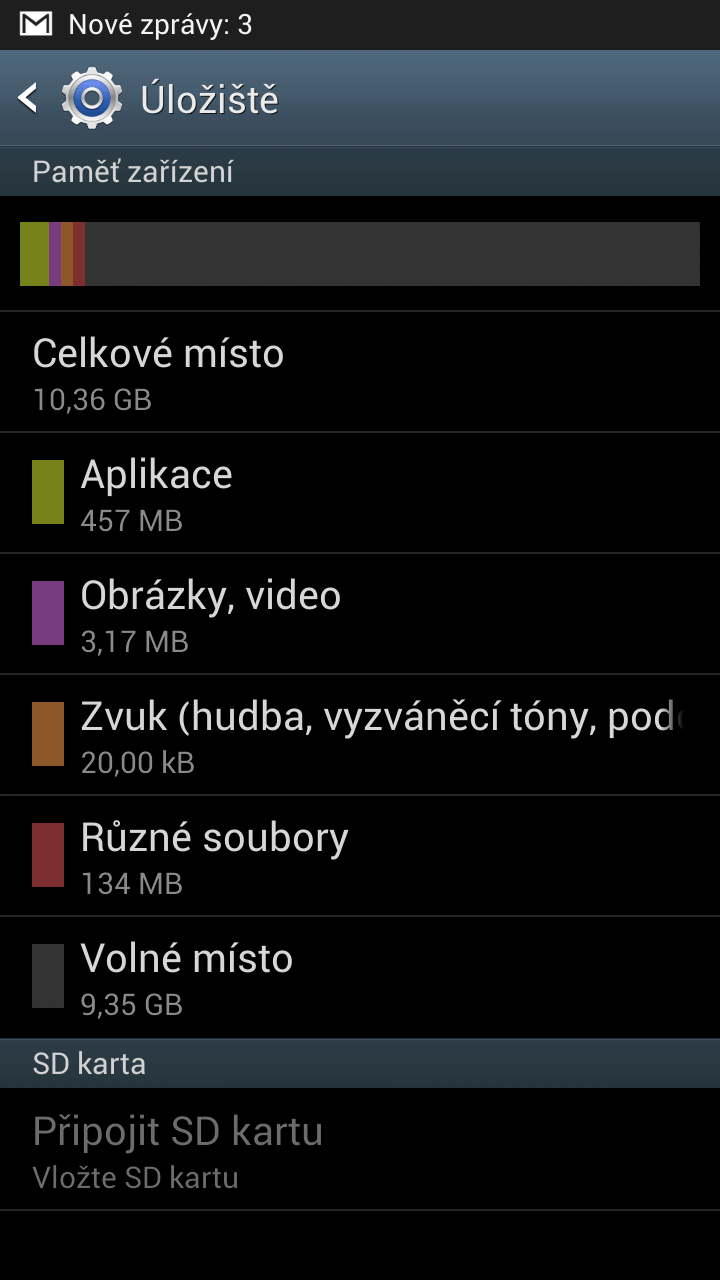Tap the Celkové místo row
The width and height of the screenshot is (720, 1280).
pyautogui.click(x=360, y=372)
